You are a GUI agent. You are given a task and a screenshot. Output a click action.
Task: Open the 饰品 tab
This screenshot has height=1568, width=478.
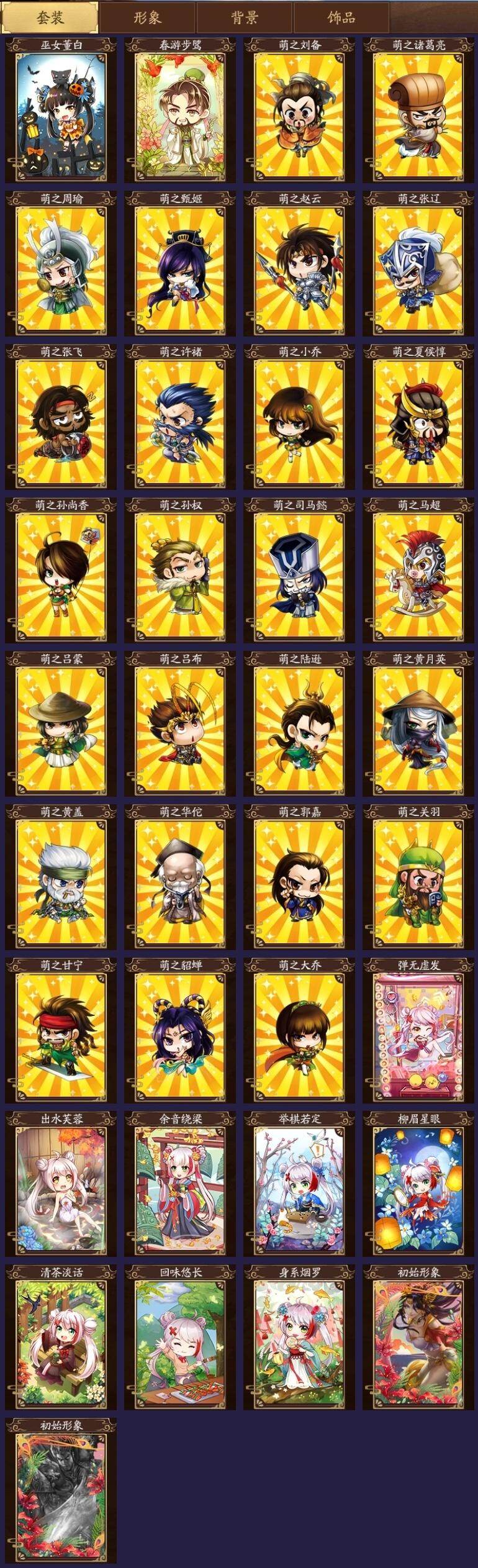341,17
